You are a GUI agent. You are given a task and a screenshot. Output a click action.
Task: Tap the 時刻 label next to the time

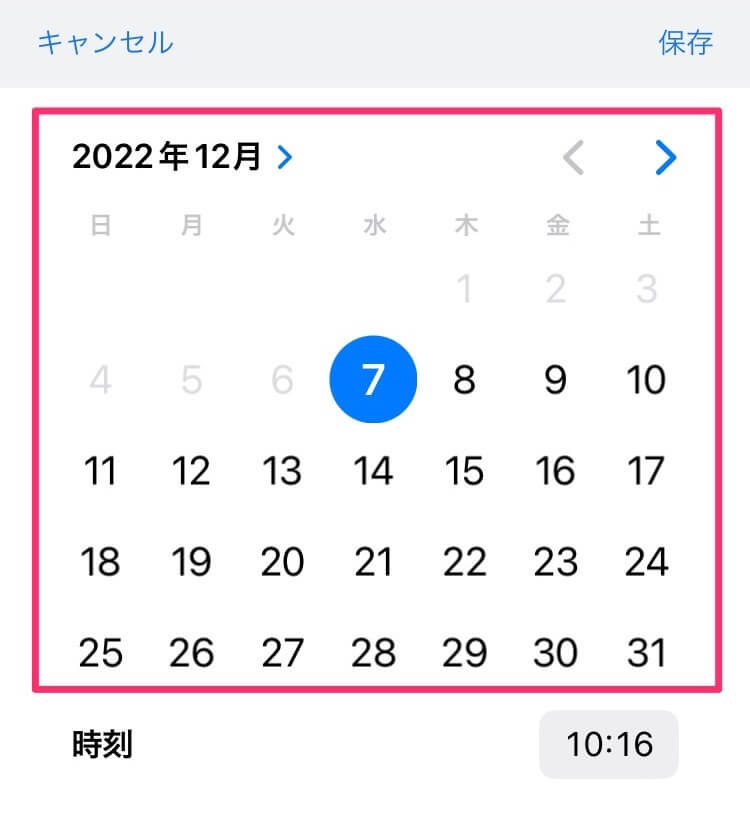pyautogui.click(x=100, y=743)
